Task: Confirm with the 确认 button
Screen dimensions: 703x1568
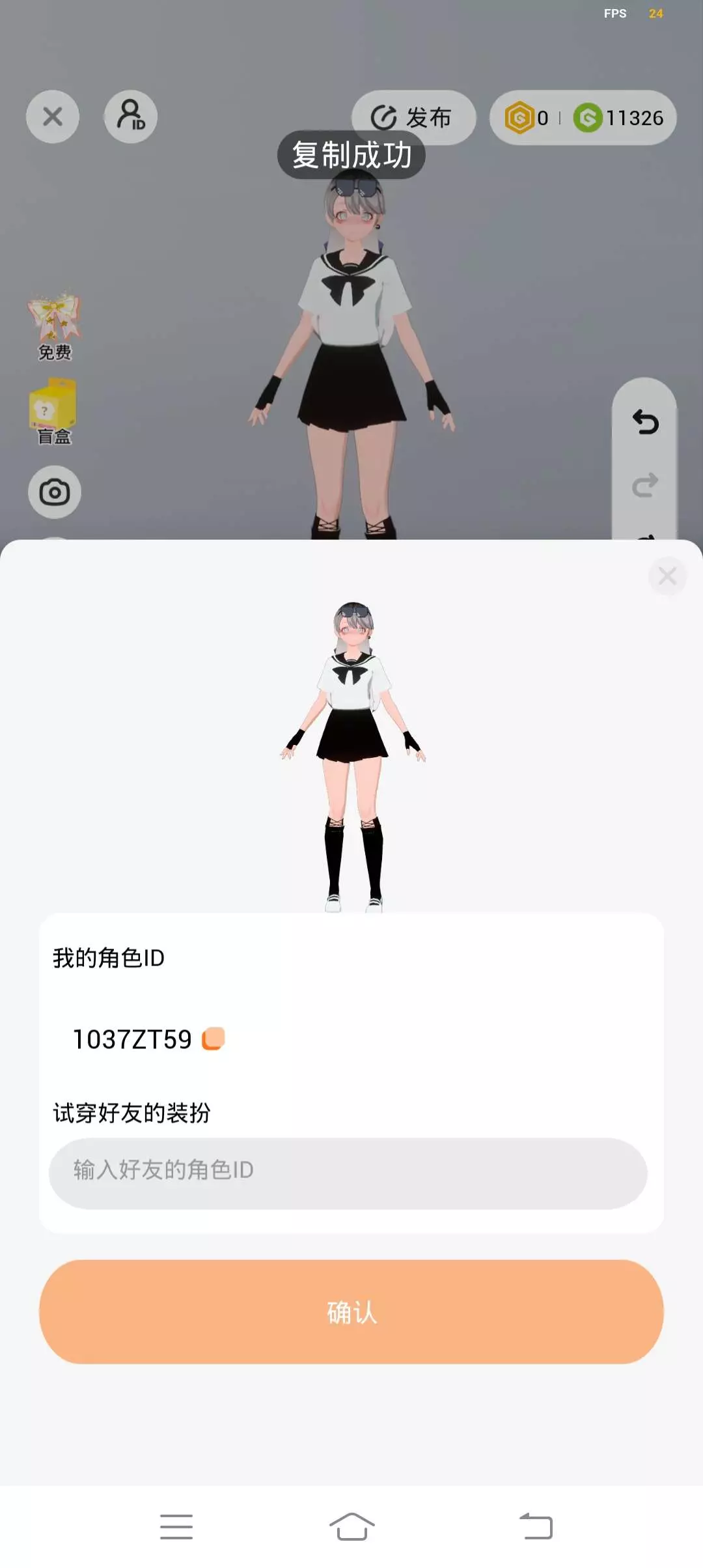Action: pyautogui.click(x=351, y=1311)
